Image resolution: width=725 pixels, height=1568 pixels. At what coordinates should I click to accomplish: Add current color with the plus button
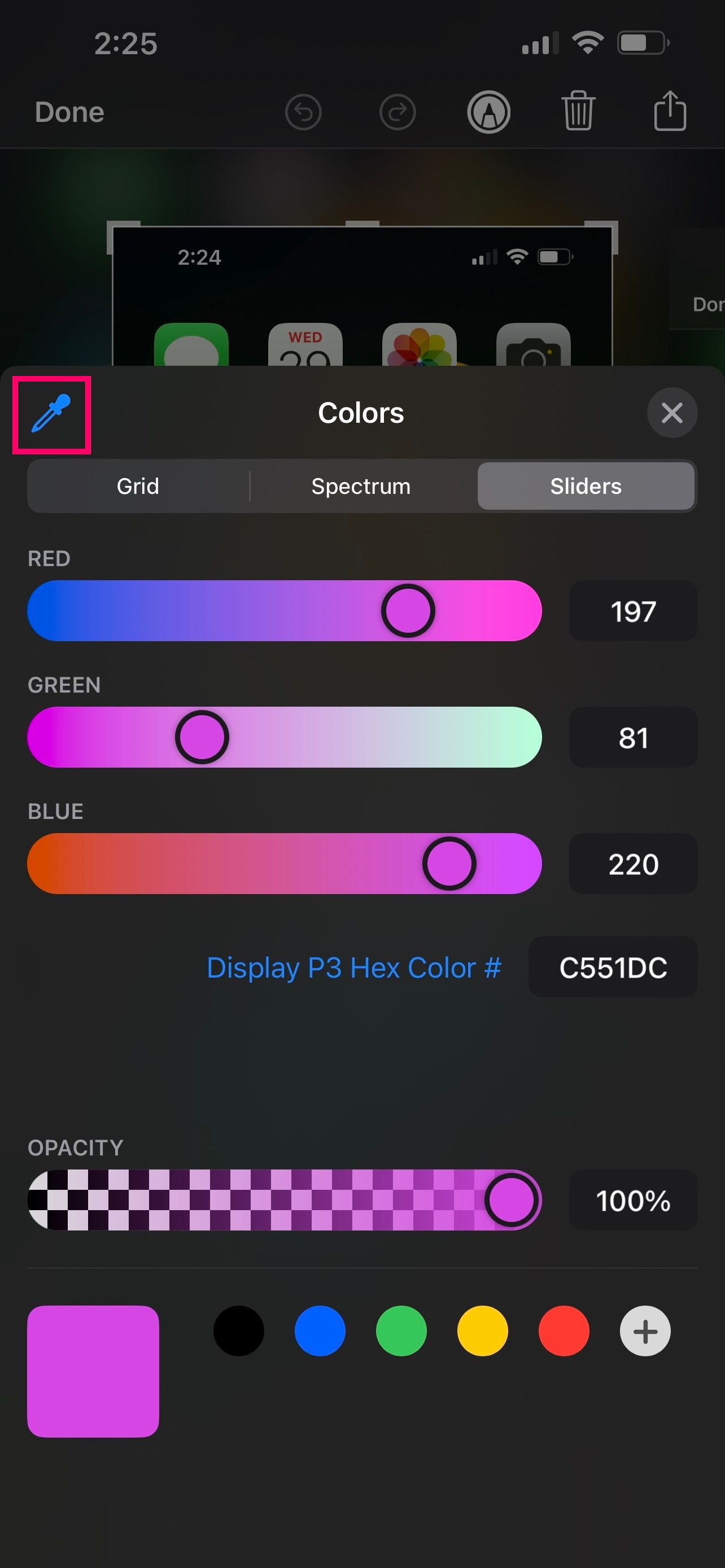click(x=645, y=1330)
